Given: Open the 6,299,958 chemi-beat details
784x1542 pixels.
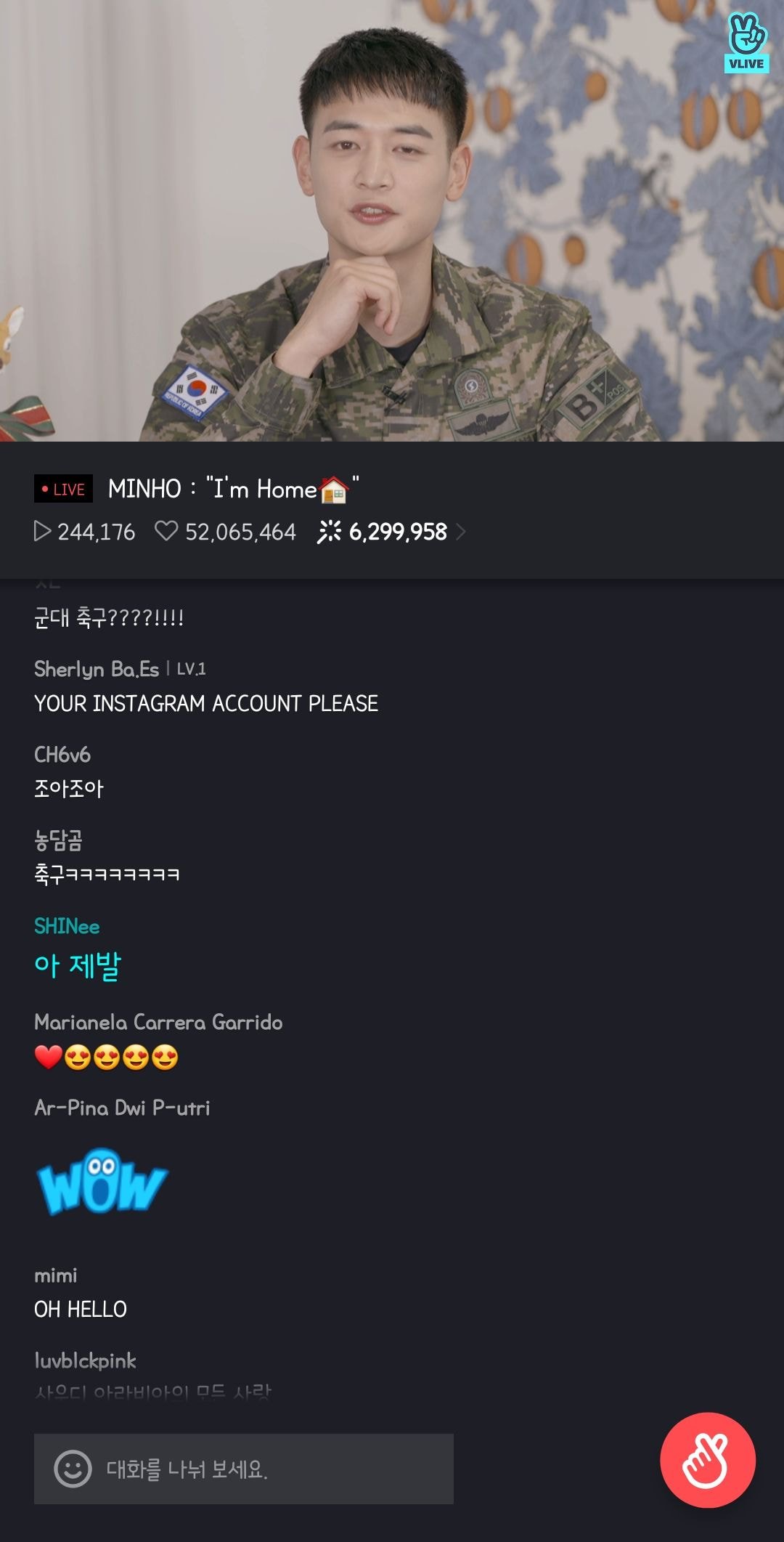Looking at the screenshot, I should (x=391, y=532).
